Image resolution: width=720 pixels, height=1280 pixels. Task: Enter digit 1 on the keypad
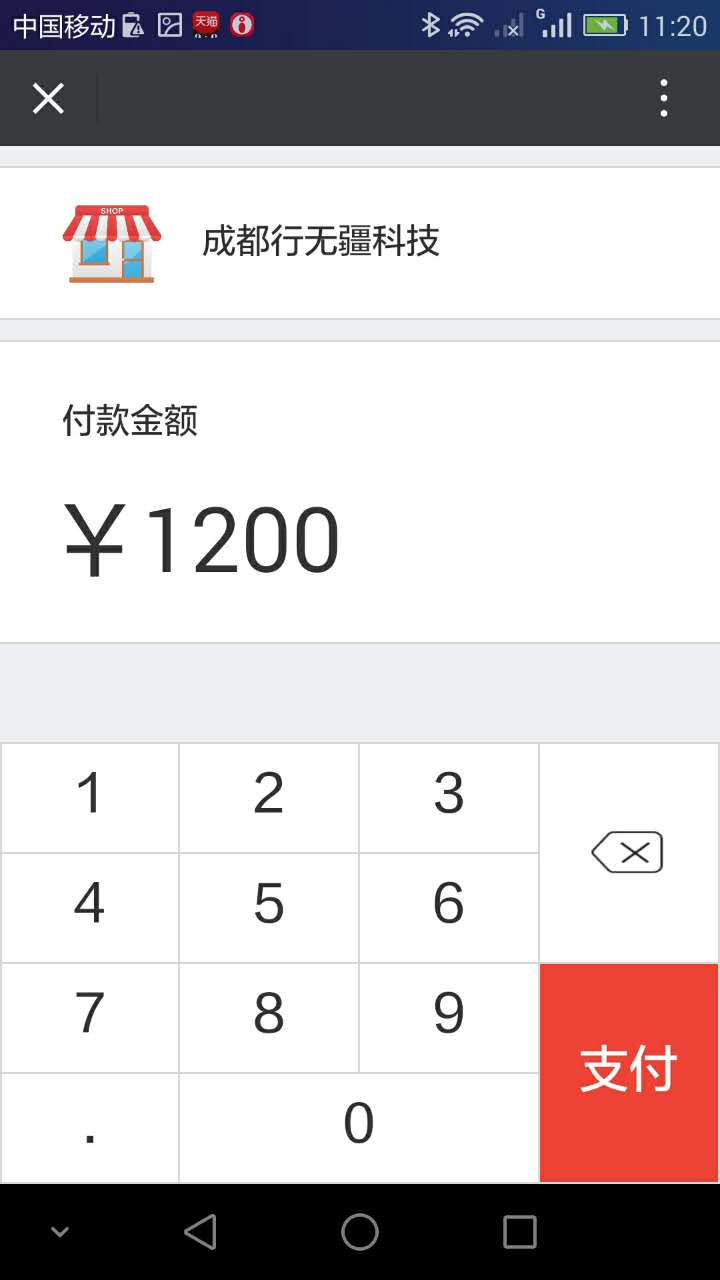(x=90, y=797)
